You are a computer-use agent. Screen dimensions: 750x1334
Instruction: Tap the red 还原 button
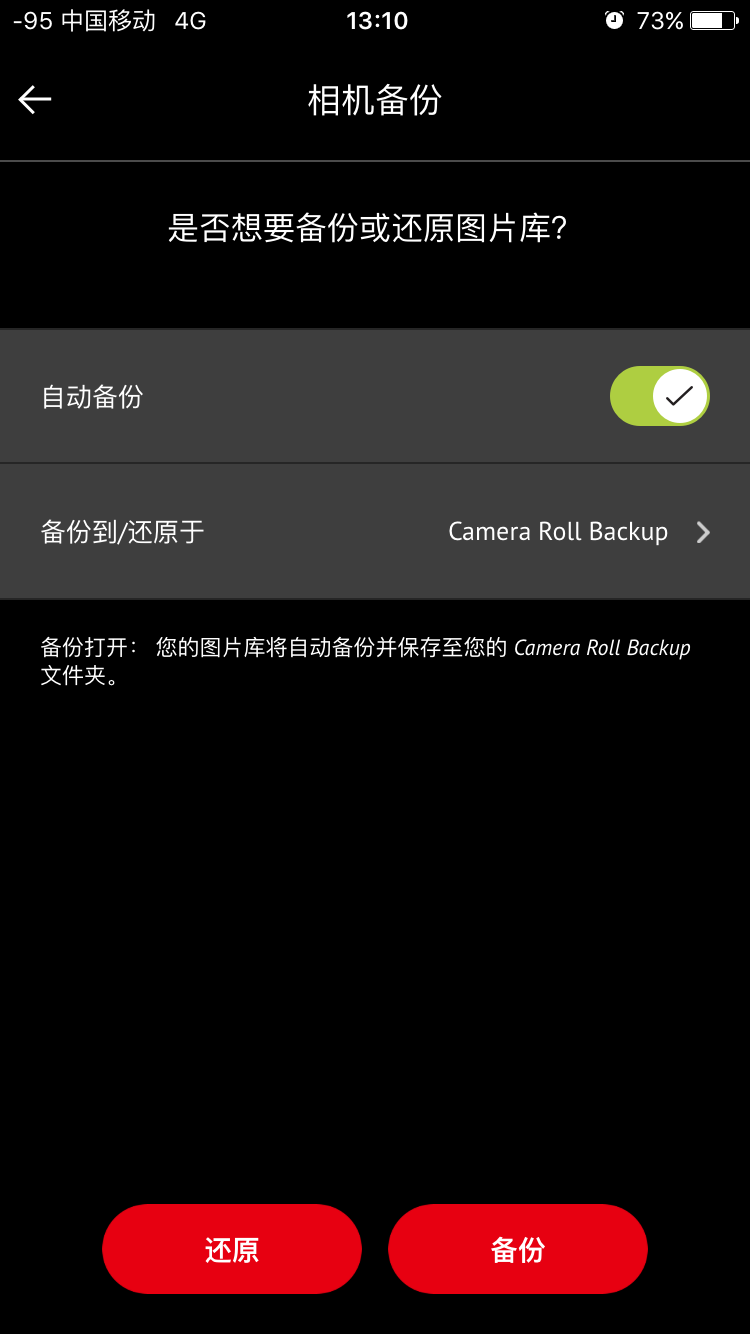pyautogui.click(x=232, y=1249)
